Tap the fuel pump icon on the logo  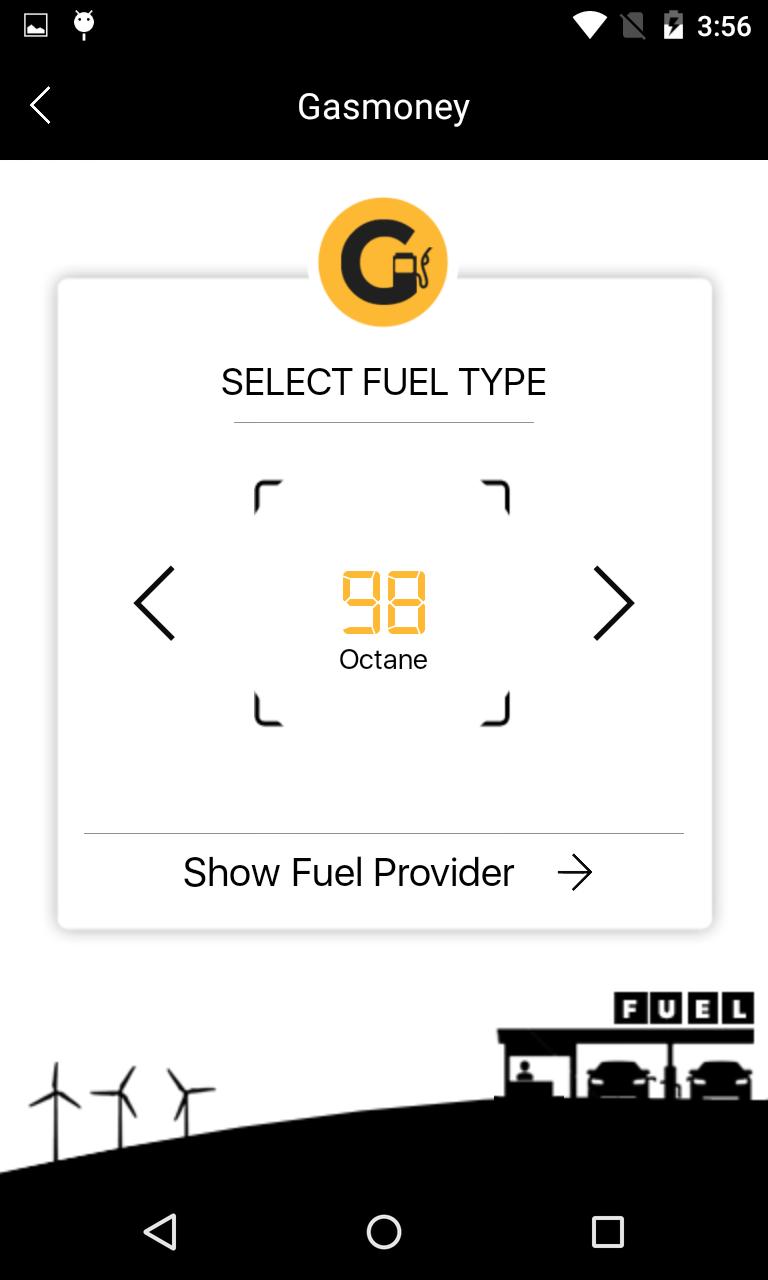(x=410, y=270)
